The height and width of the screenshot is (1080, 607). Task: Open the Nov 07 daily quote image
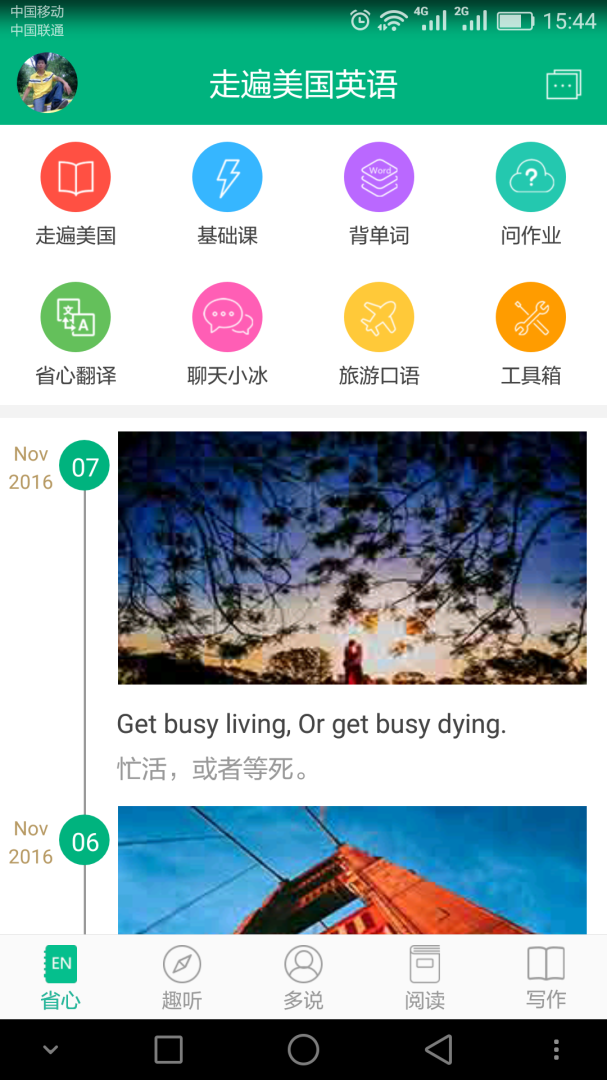click(x=352, y=558)
